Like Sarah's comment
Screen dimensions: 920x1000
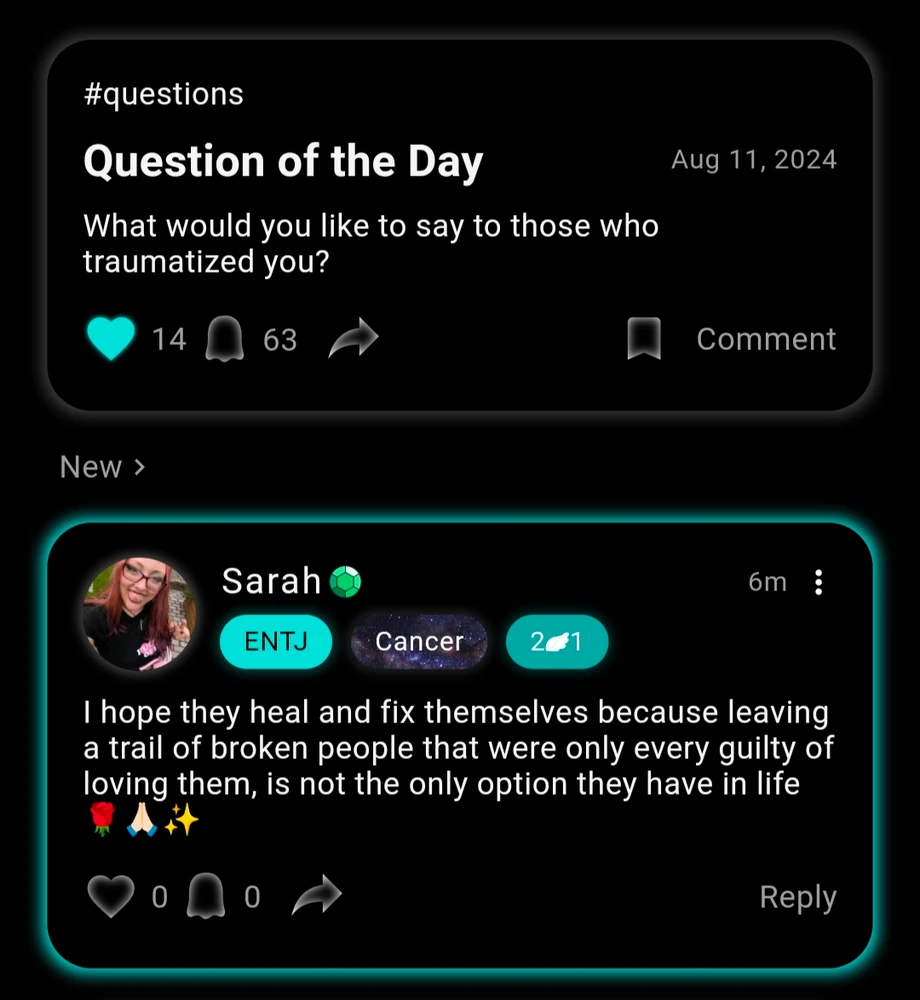[110, 897]
